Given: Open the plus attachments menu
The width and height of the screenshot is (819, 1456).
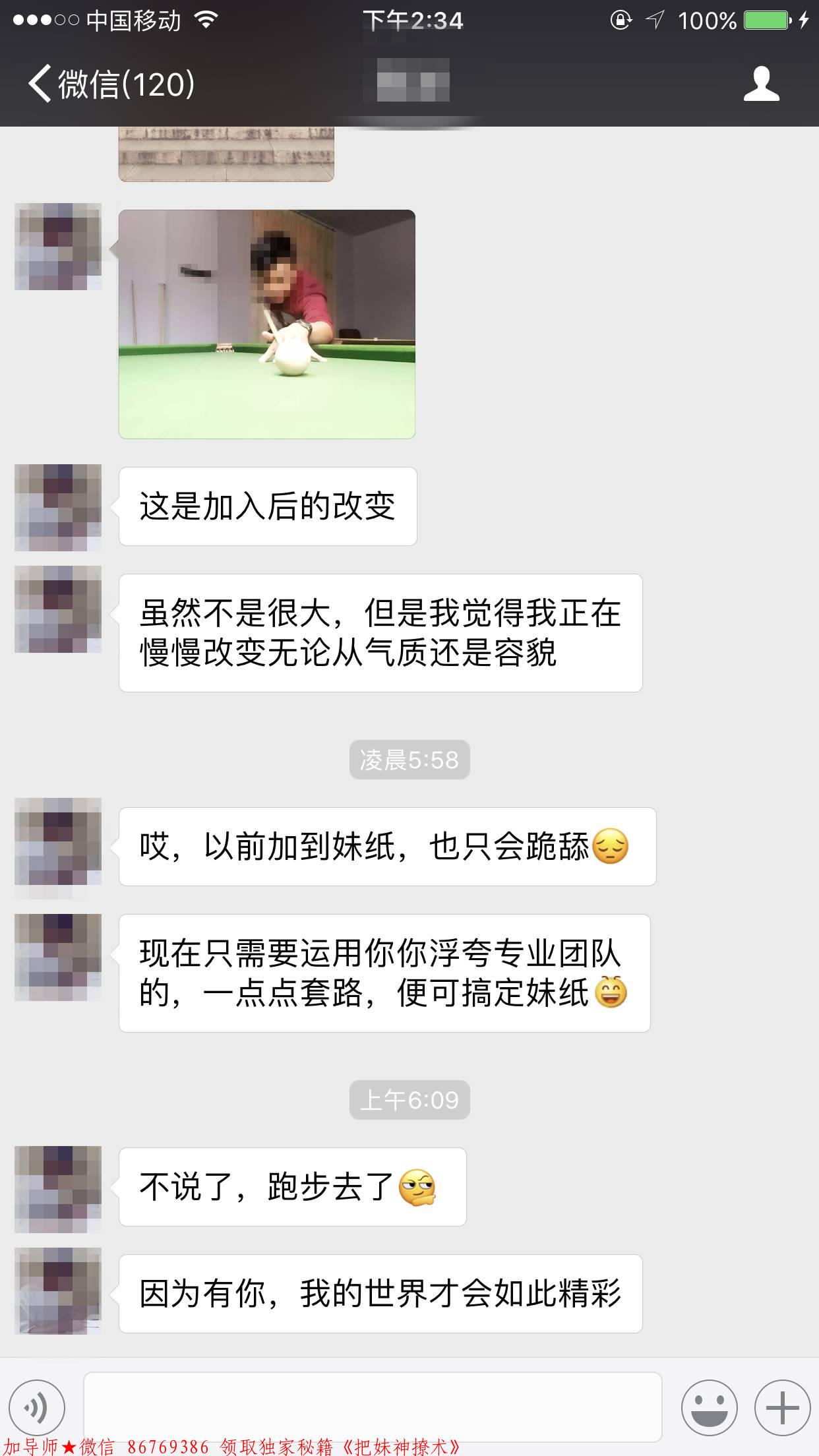Looking at the screenshot, I should click(782, 1407).
